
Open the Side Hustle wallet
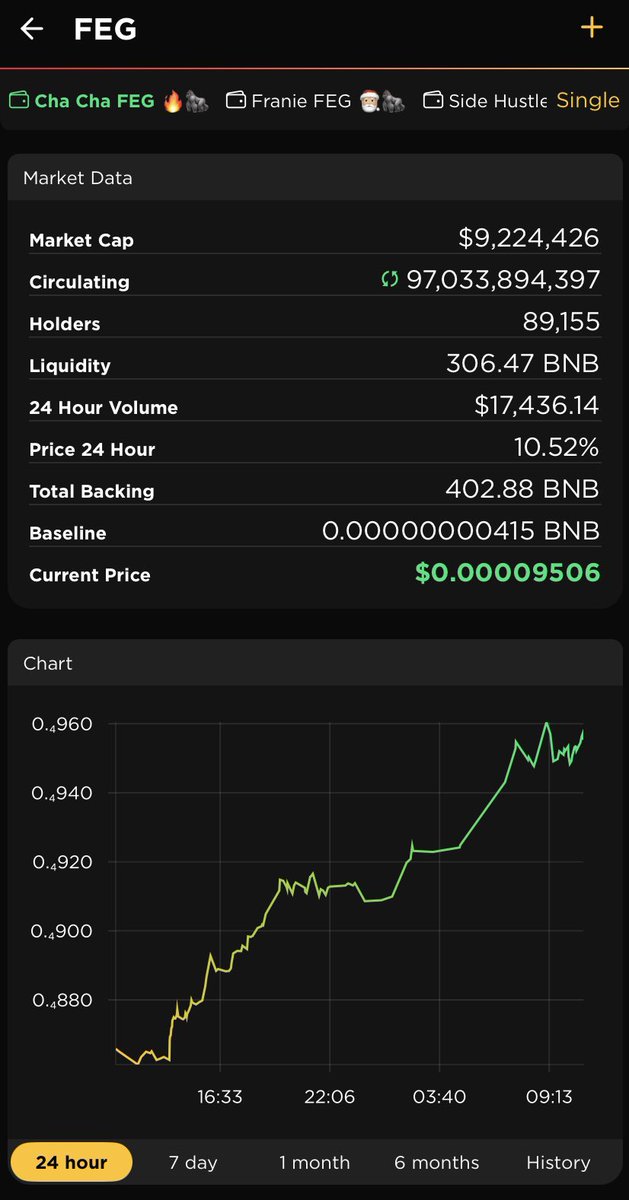485,101
